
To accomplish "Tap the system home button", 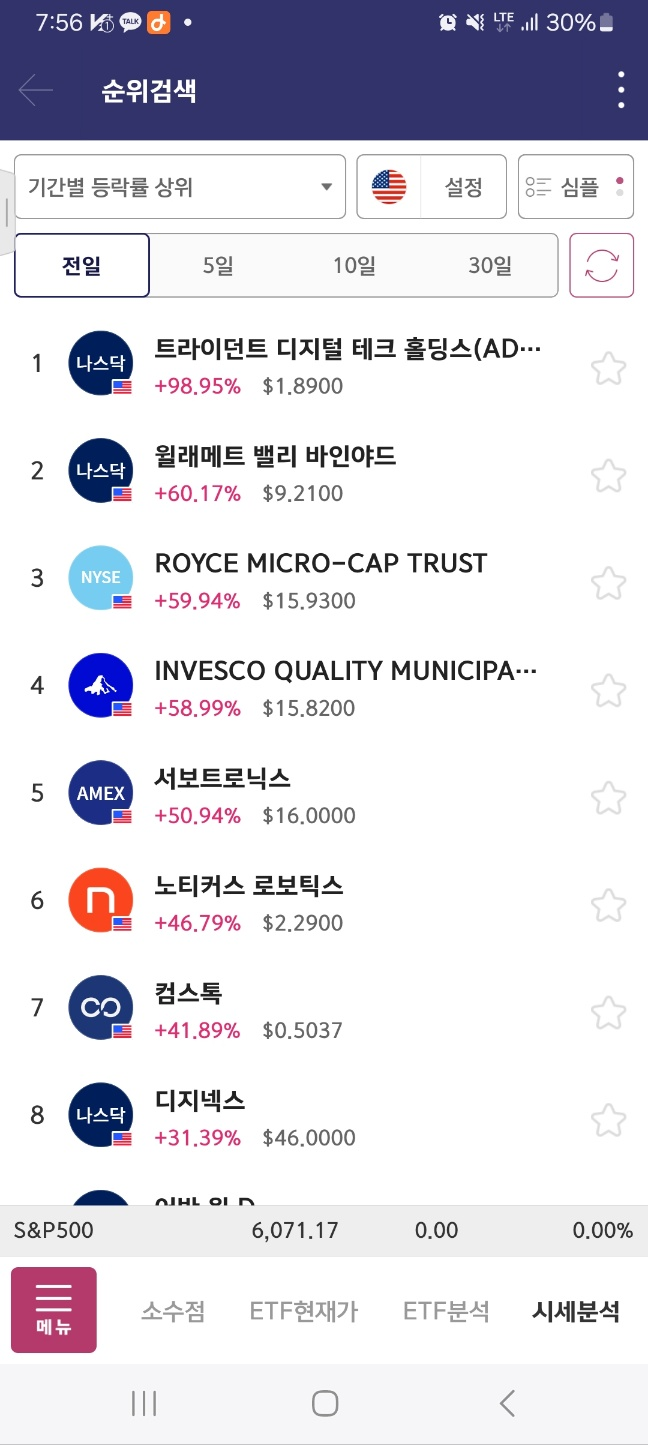I will click(324, 1403).
